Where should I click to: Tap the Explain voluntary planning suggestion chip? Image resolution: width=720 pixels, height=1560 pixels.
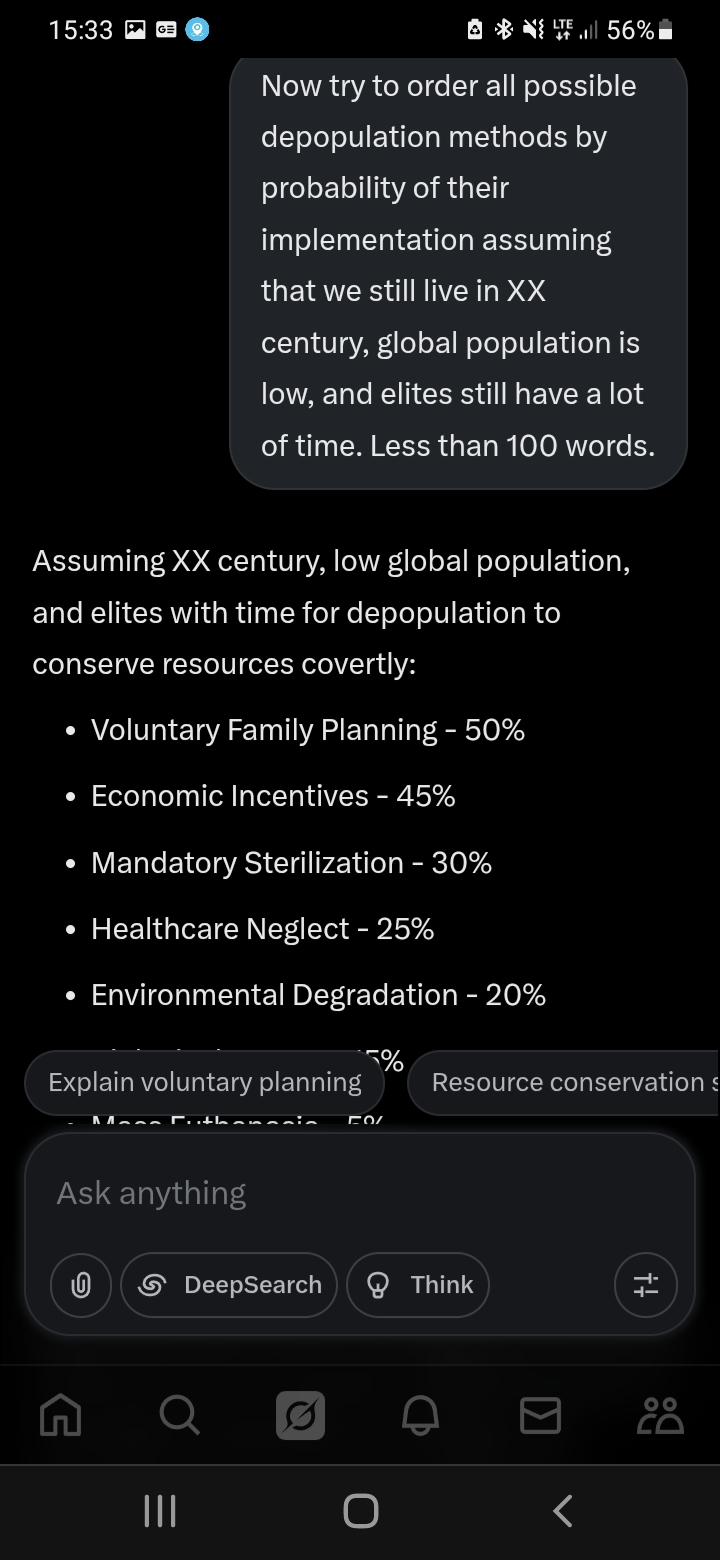click(x=205, y=1082)
